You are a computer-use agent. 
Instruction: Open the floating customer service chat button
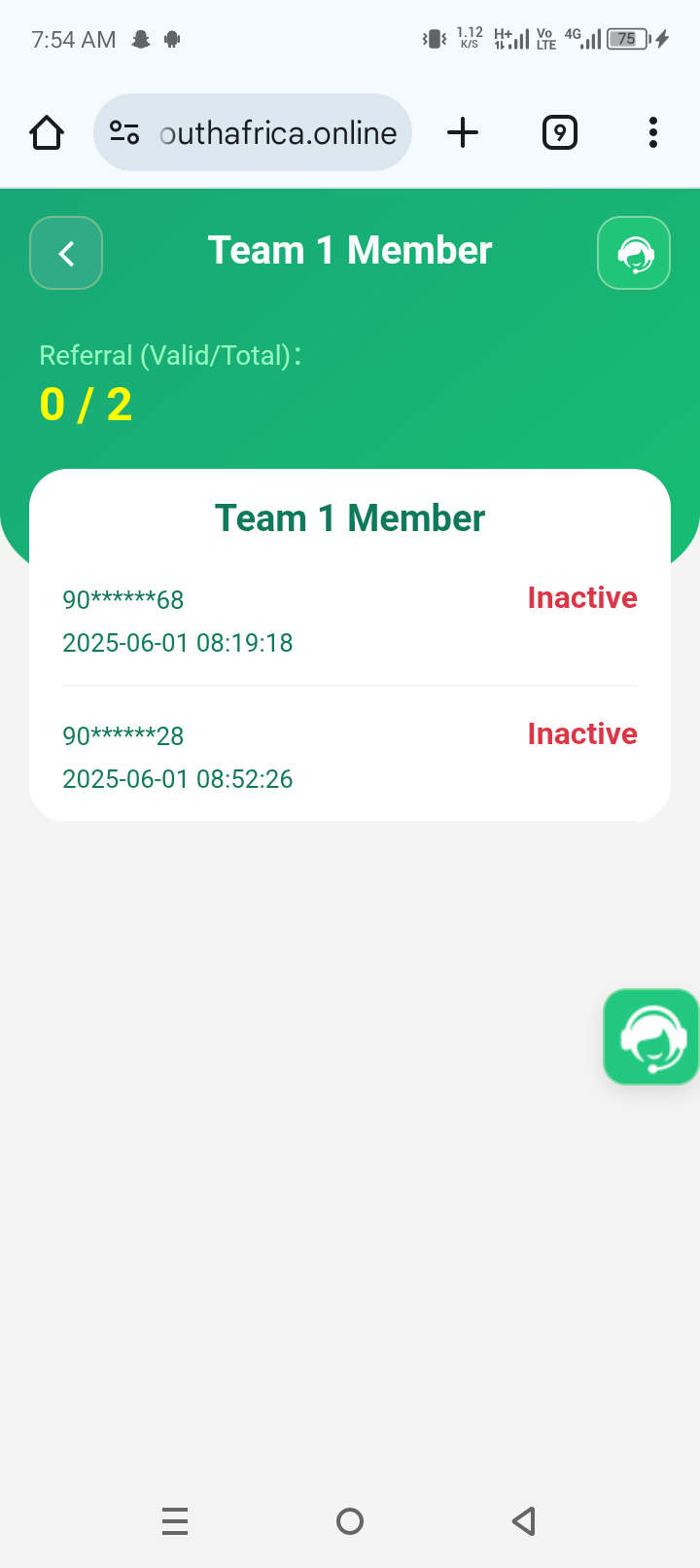pos(651,1037)
